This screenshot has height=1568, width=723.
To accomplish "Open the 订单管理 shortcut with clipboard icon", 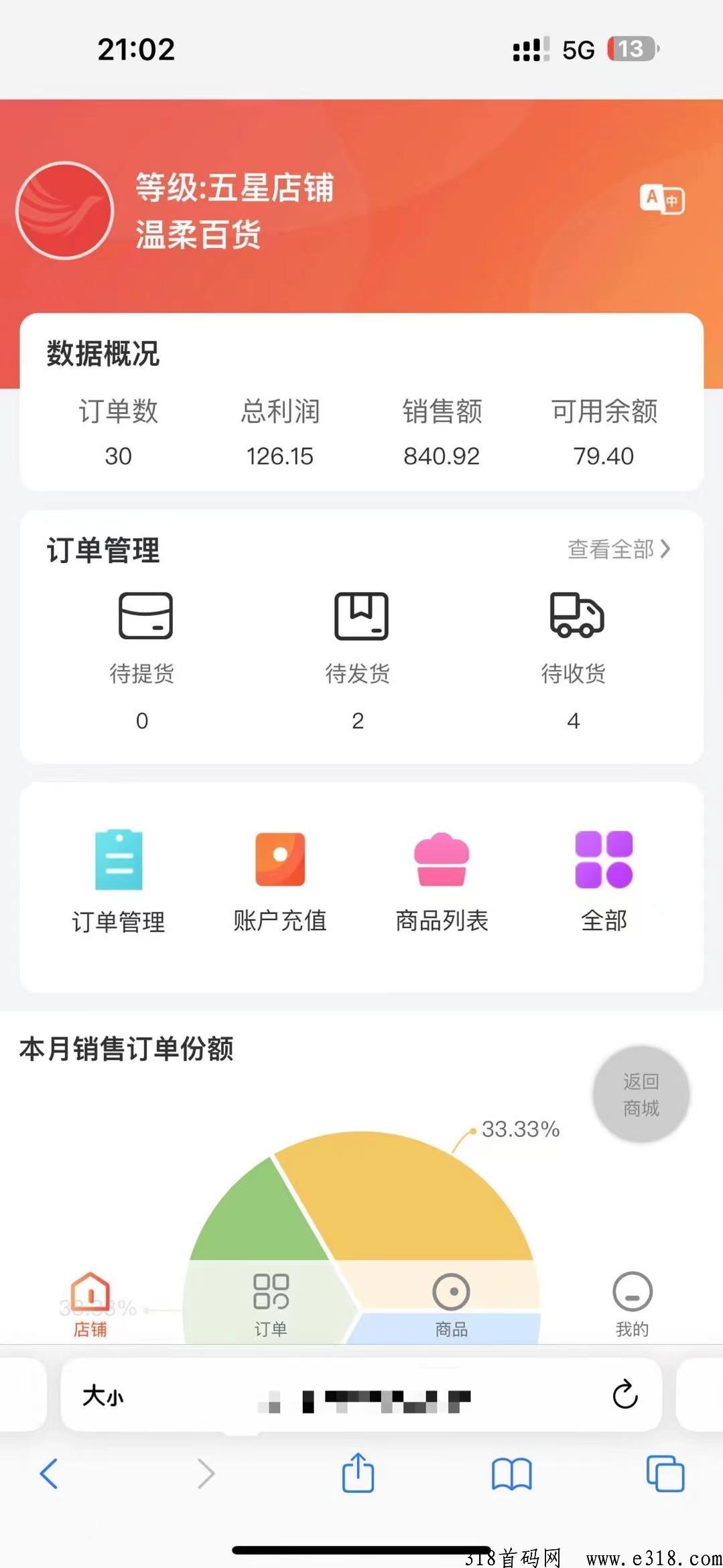I will coord(119,881).
